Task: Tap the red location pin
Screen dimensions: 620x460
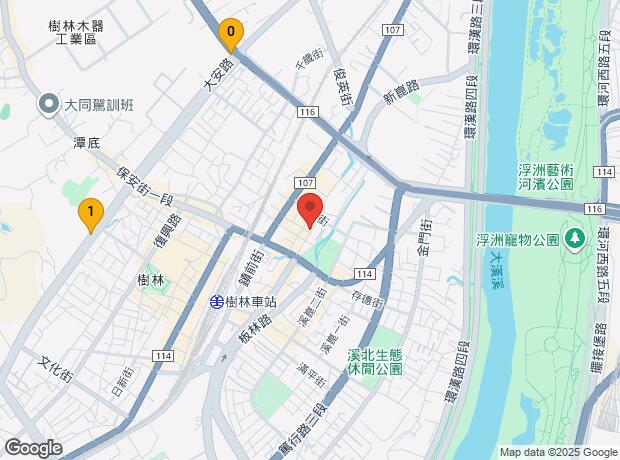Action: [x=310, y=211]
